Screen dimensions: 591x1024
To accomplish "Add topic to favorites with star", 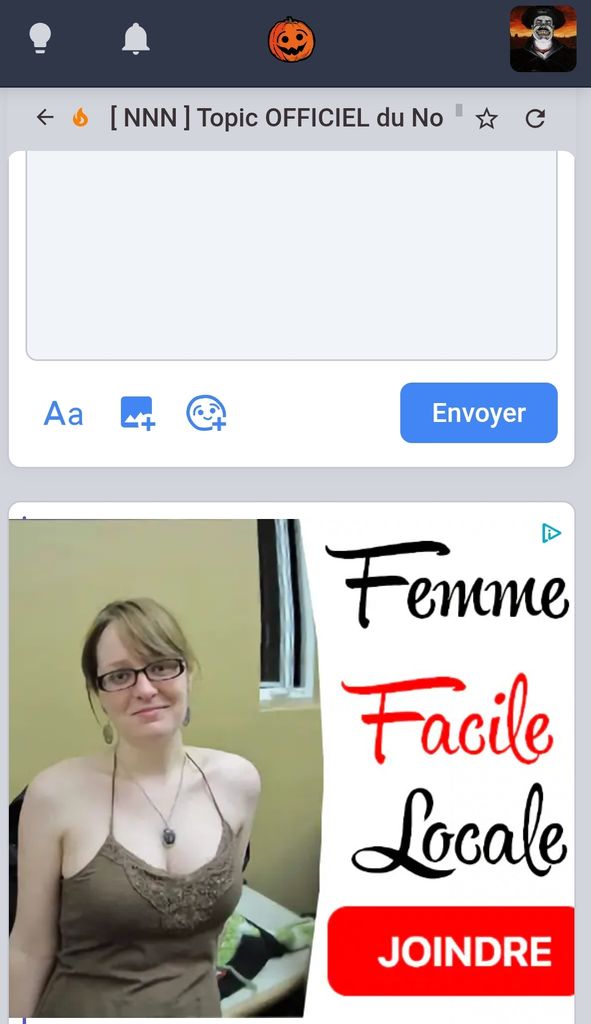I will click(x=486, y=119).
